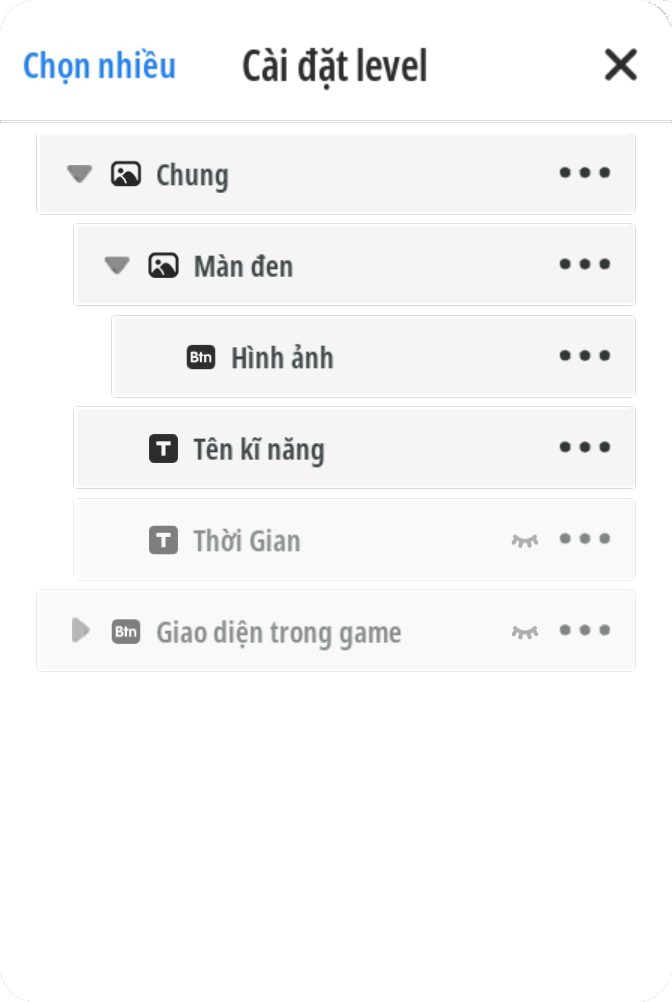Collapse the Chung group arrow

tap(79, 174)
